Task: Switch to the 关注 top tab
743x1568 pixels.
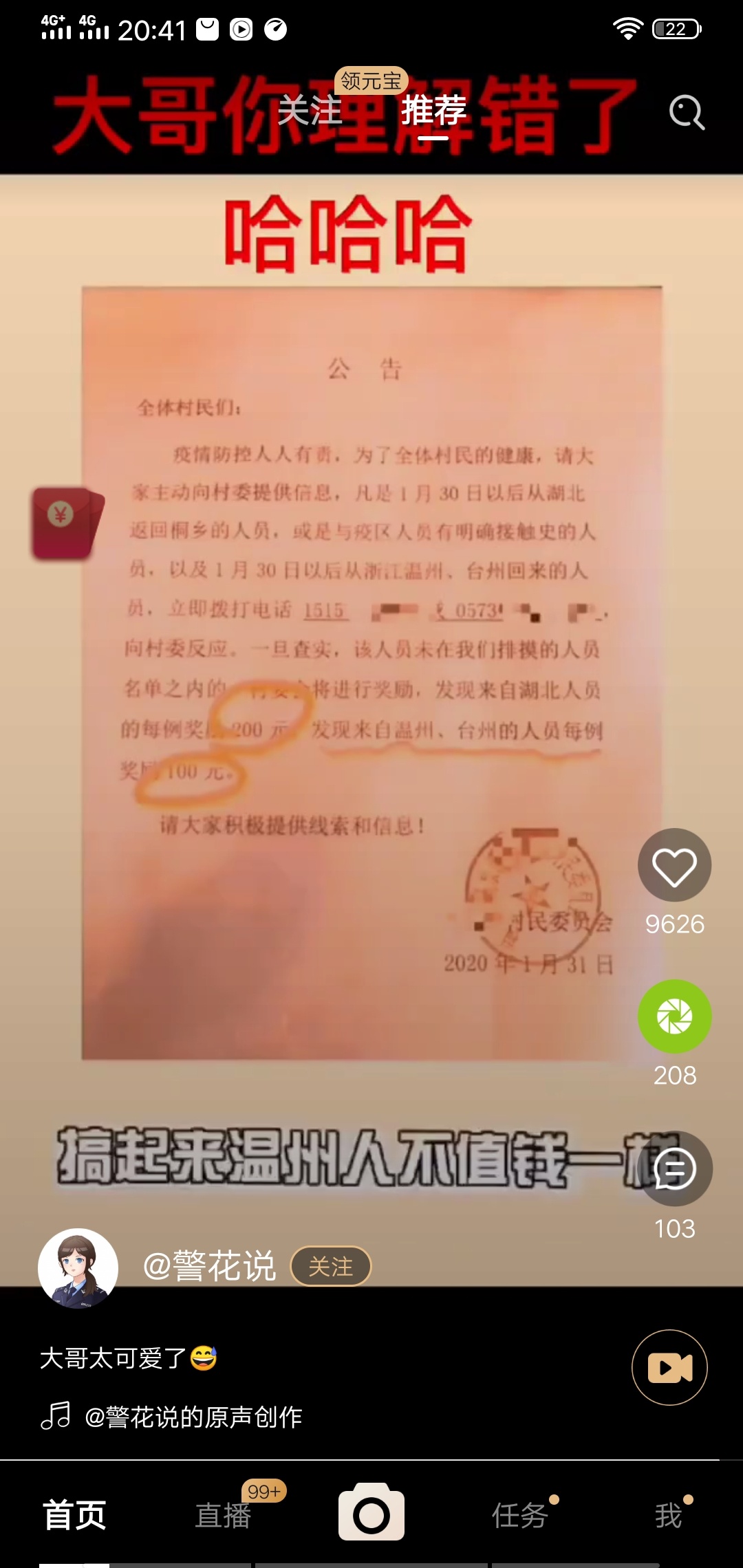Action: [310, 111]
